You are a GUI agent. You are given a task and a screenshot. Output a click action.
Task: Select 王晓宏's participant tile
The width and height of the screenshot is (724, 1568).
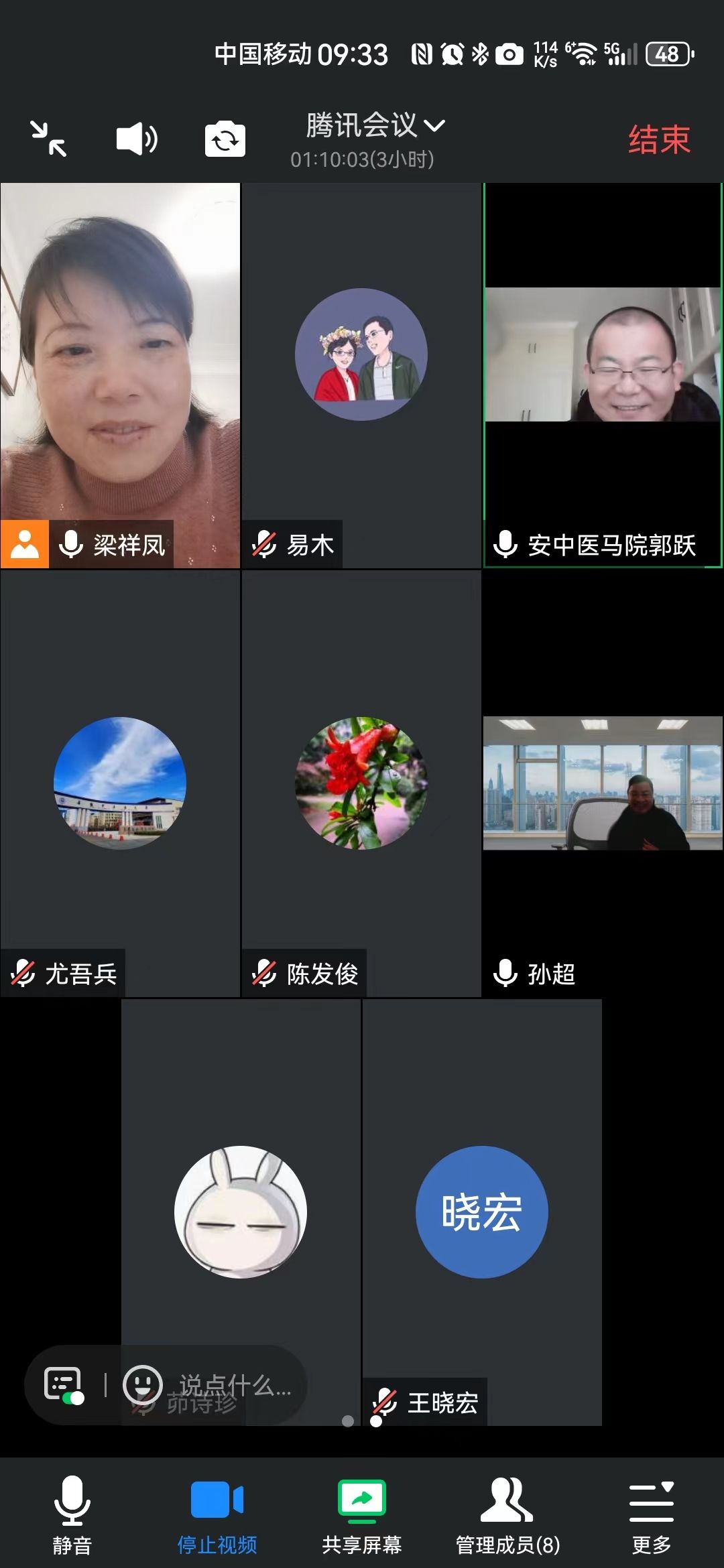click(482, 1212)
